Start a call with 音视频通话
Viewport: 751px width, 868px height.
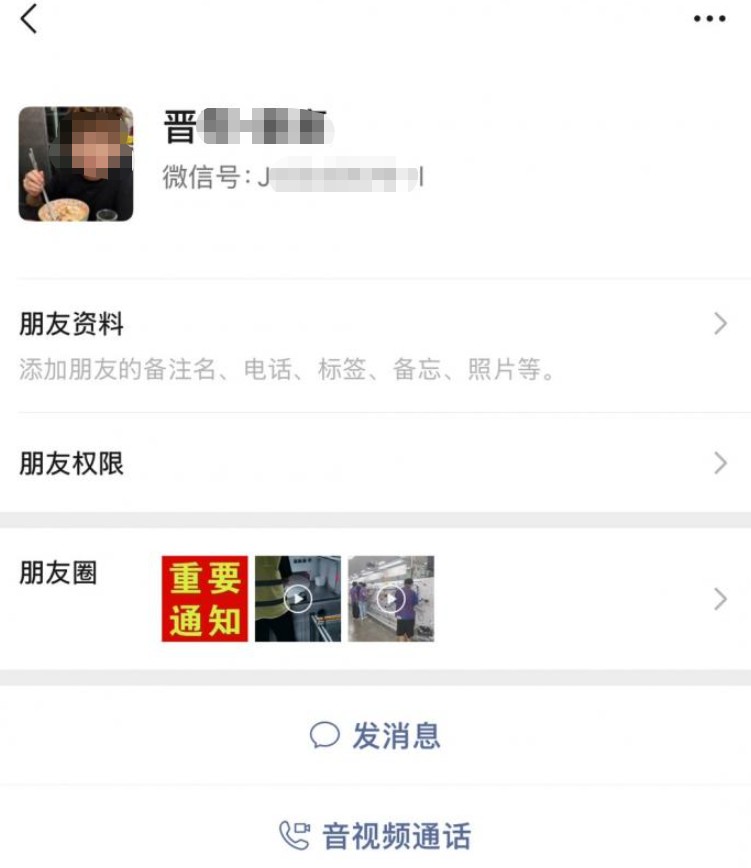pos(375,835)
